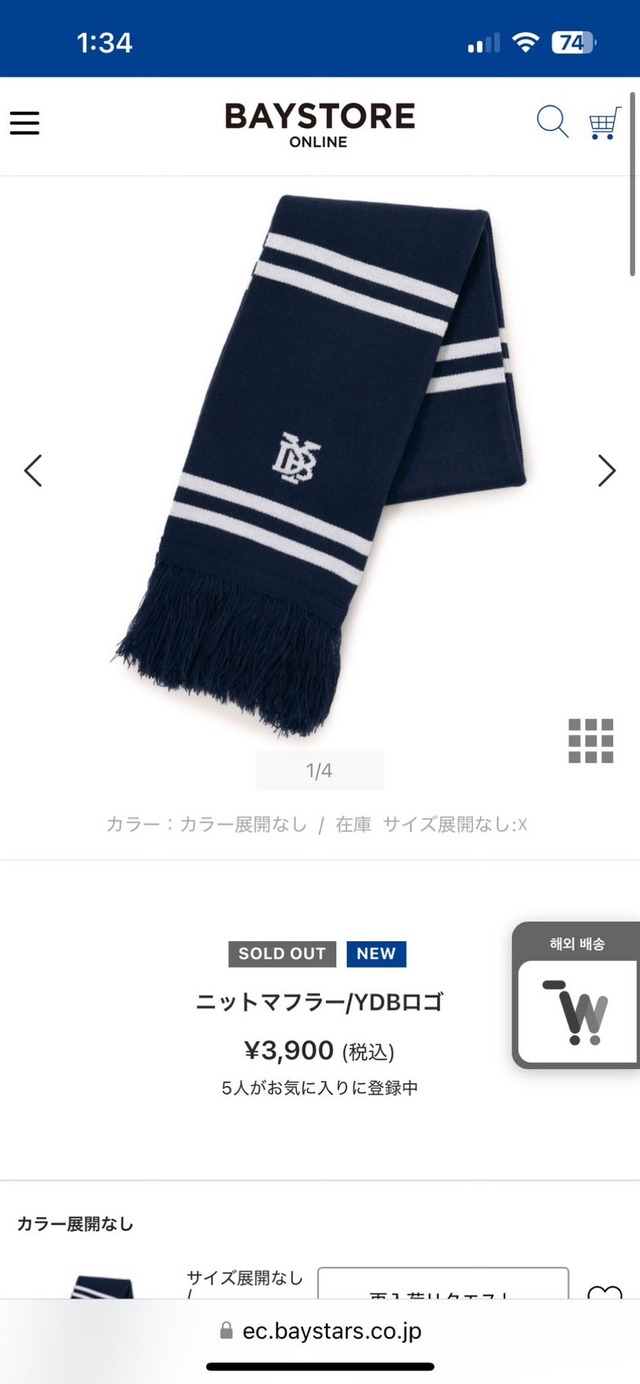This screenshot has width=640, height=1384.
Task: Tap the restock request button
Action: coord(443,1283)
